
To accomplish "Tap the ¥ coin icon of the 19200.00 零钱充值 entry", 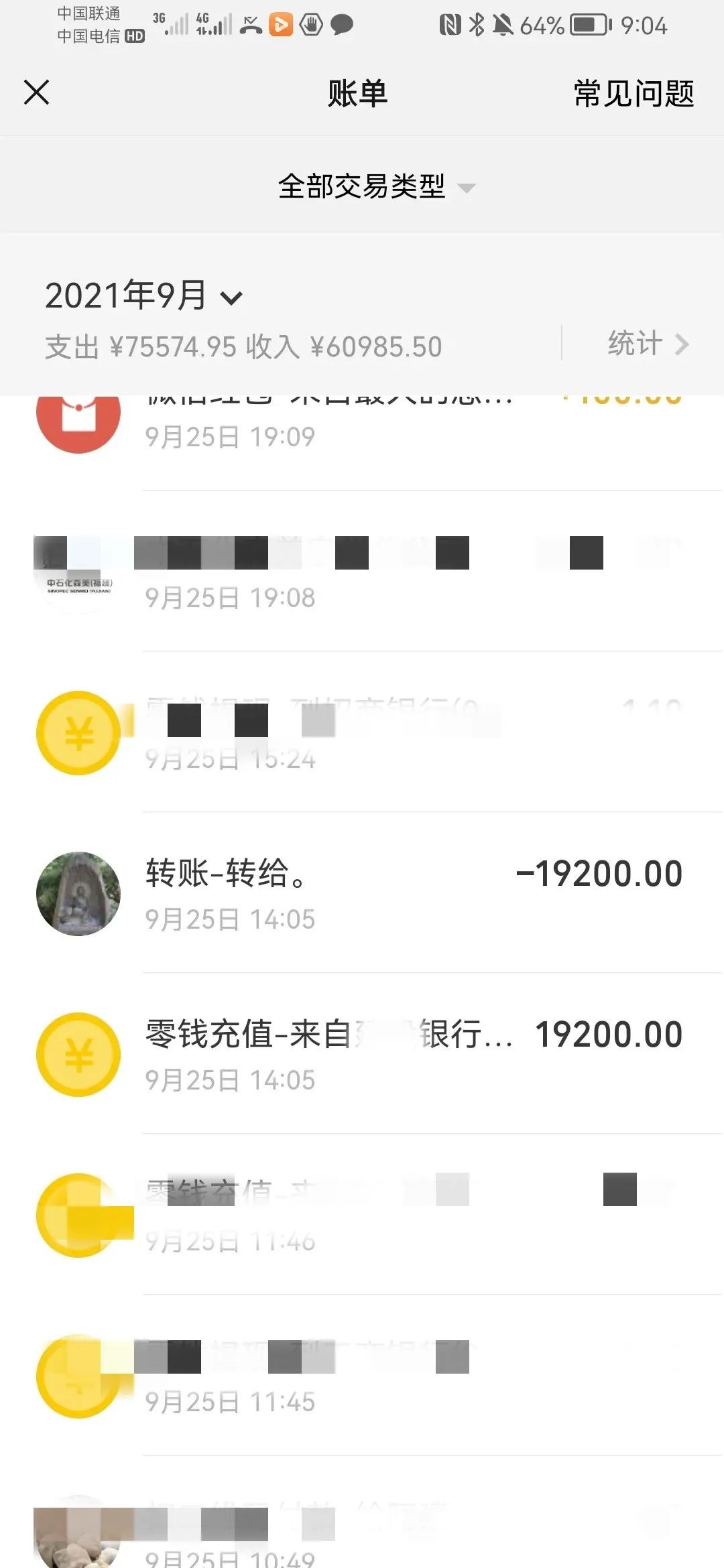I will pyautogui.click(x=78, y=1053).
